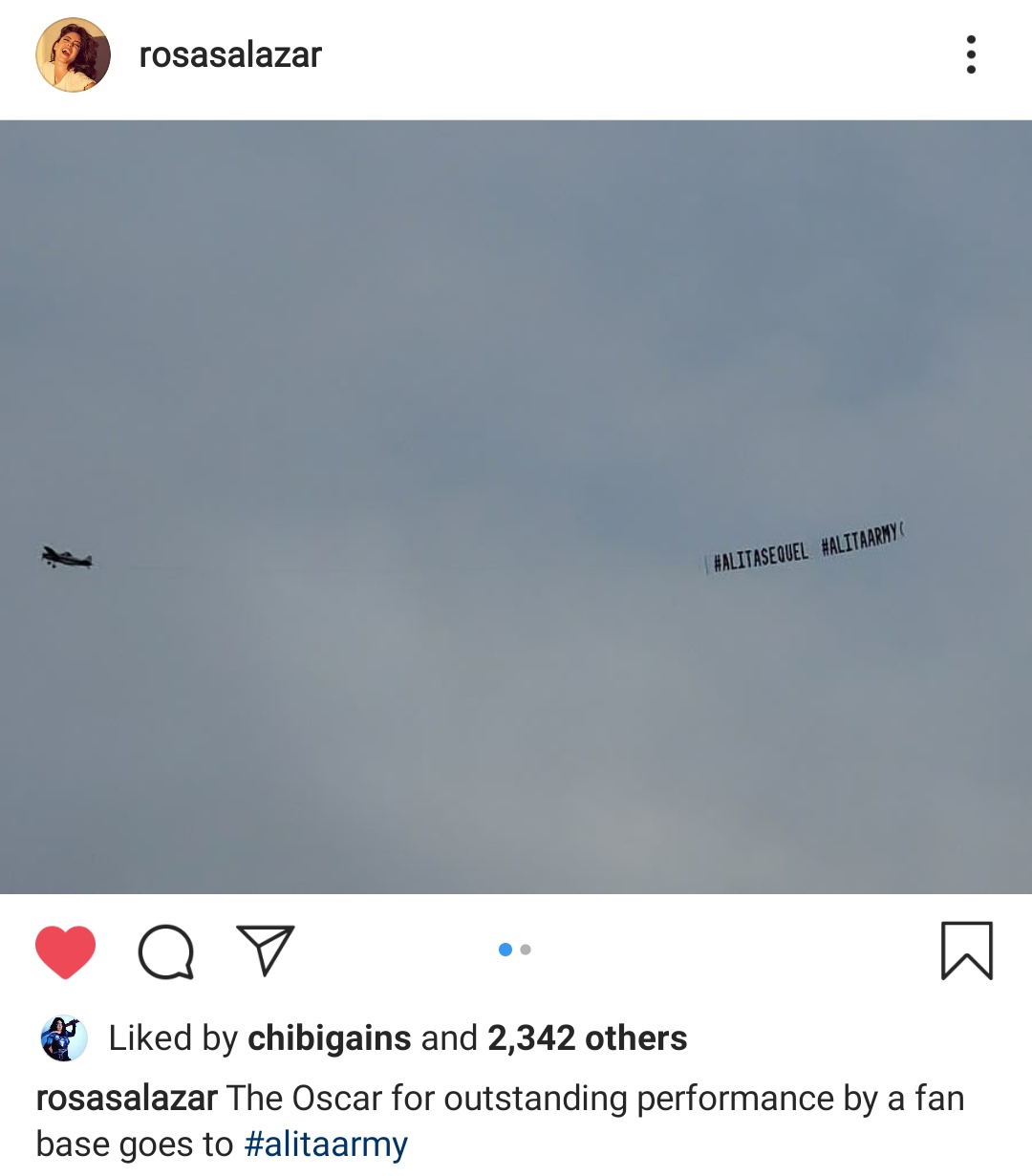Open the rosasalazar username in the post header

230,55
